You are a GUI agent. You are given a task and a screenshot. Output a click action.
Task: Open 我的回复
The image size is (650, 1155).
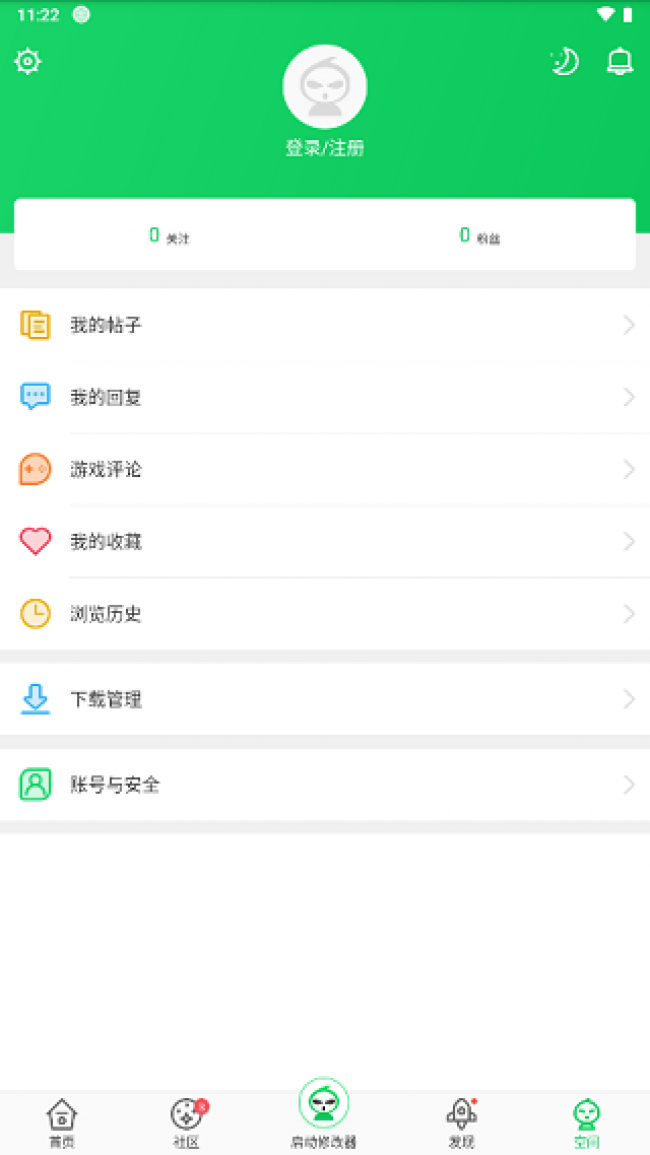coord(325,397)
